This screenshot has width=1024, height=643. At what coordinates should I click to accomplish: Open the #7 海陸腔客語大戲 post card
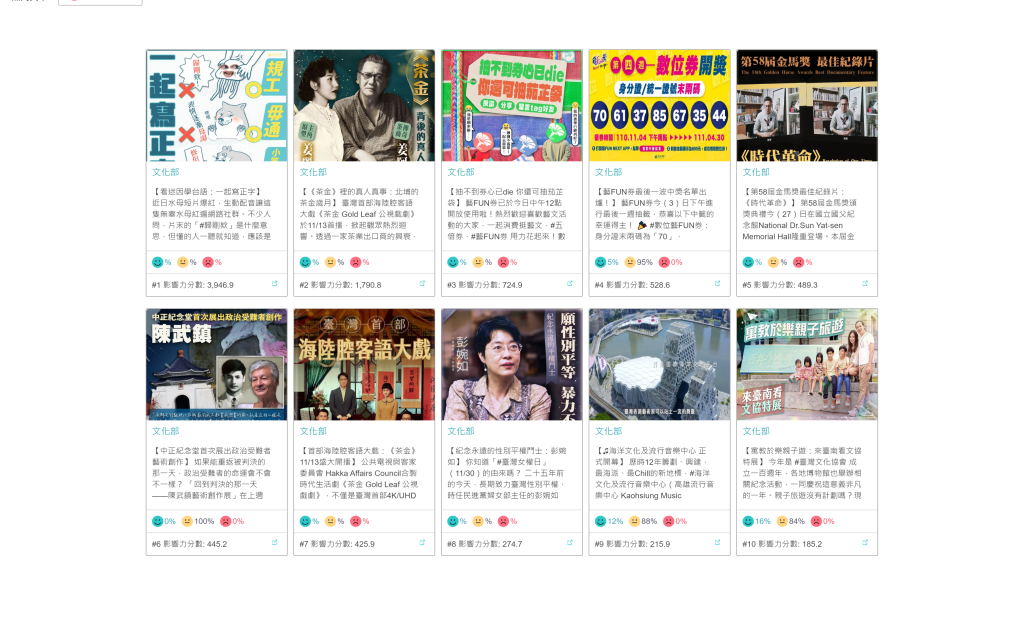(x=364, y=365)
